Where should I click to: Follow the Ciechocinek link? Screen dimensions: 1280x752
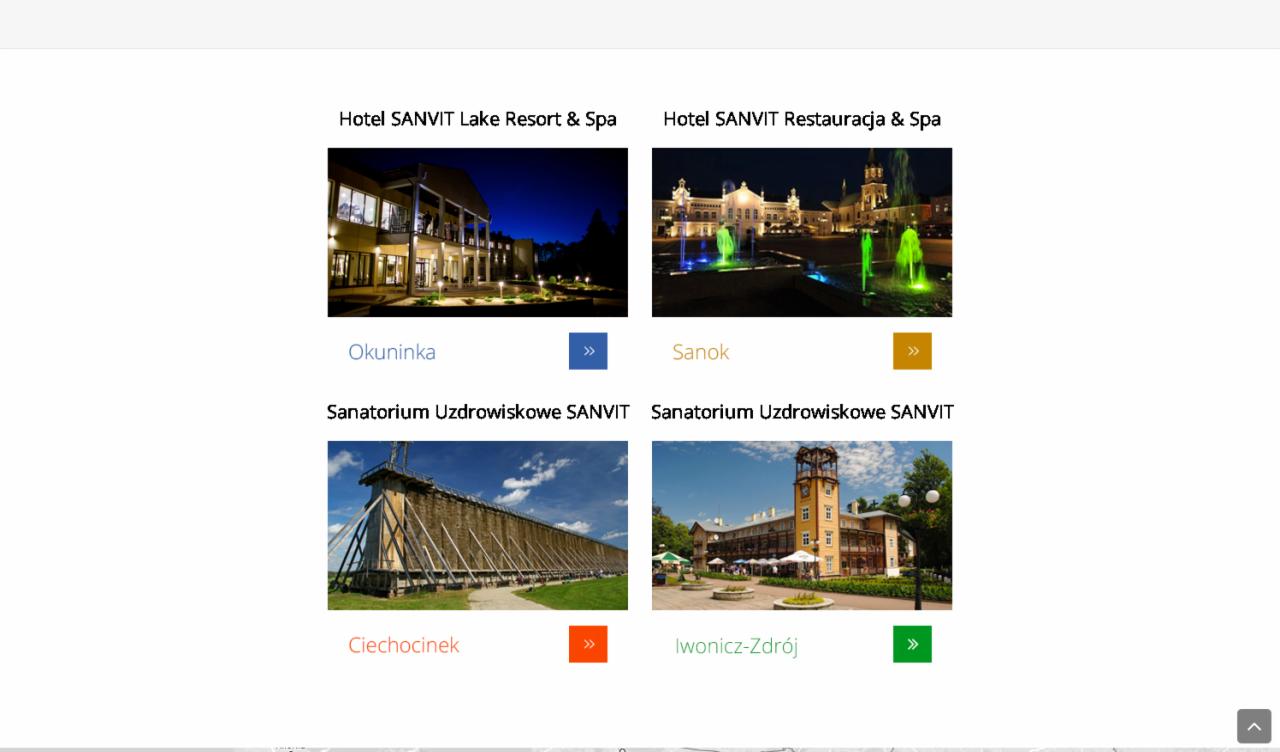pos(403,645)
